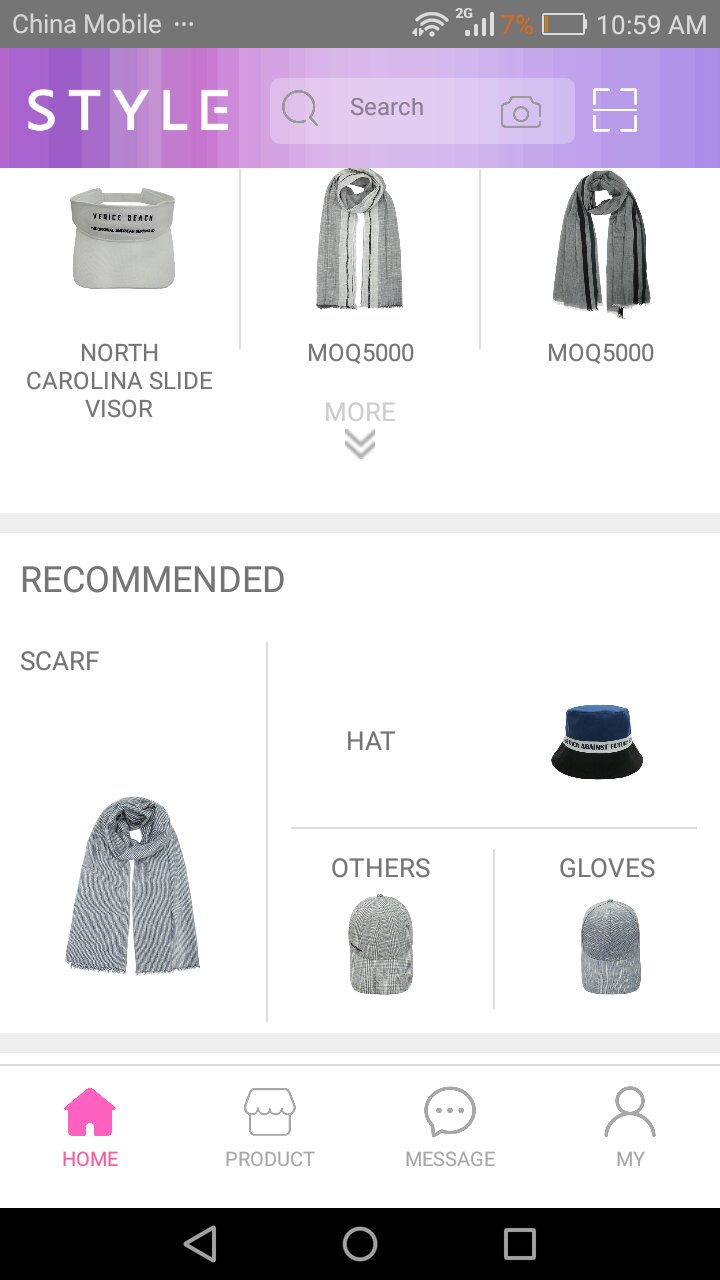
Task: Open the OTHERS category
Action: click(381, 925)
